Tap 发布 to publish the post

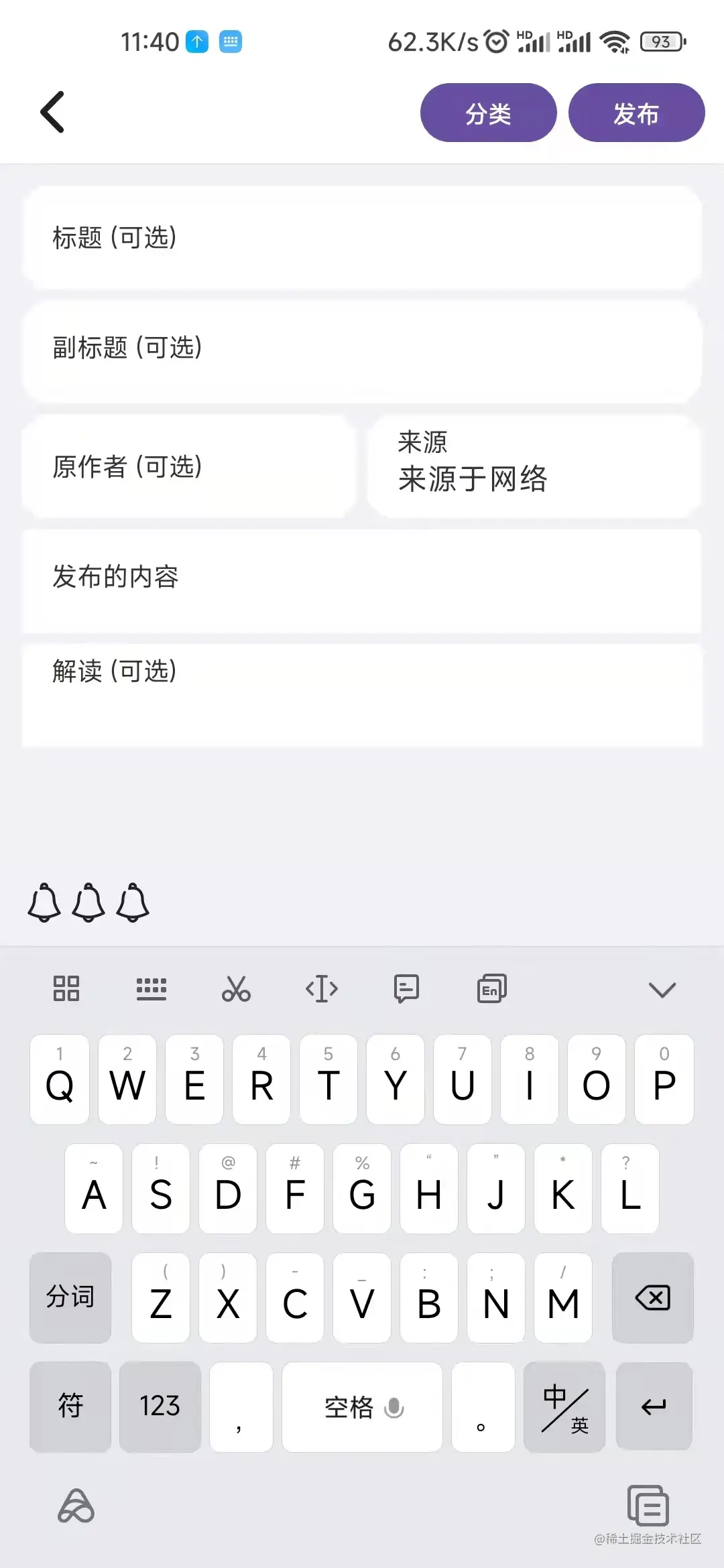tap(636, 113)
